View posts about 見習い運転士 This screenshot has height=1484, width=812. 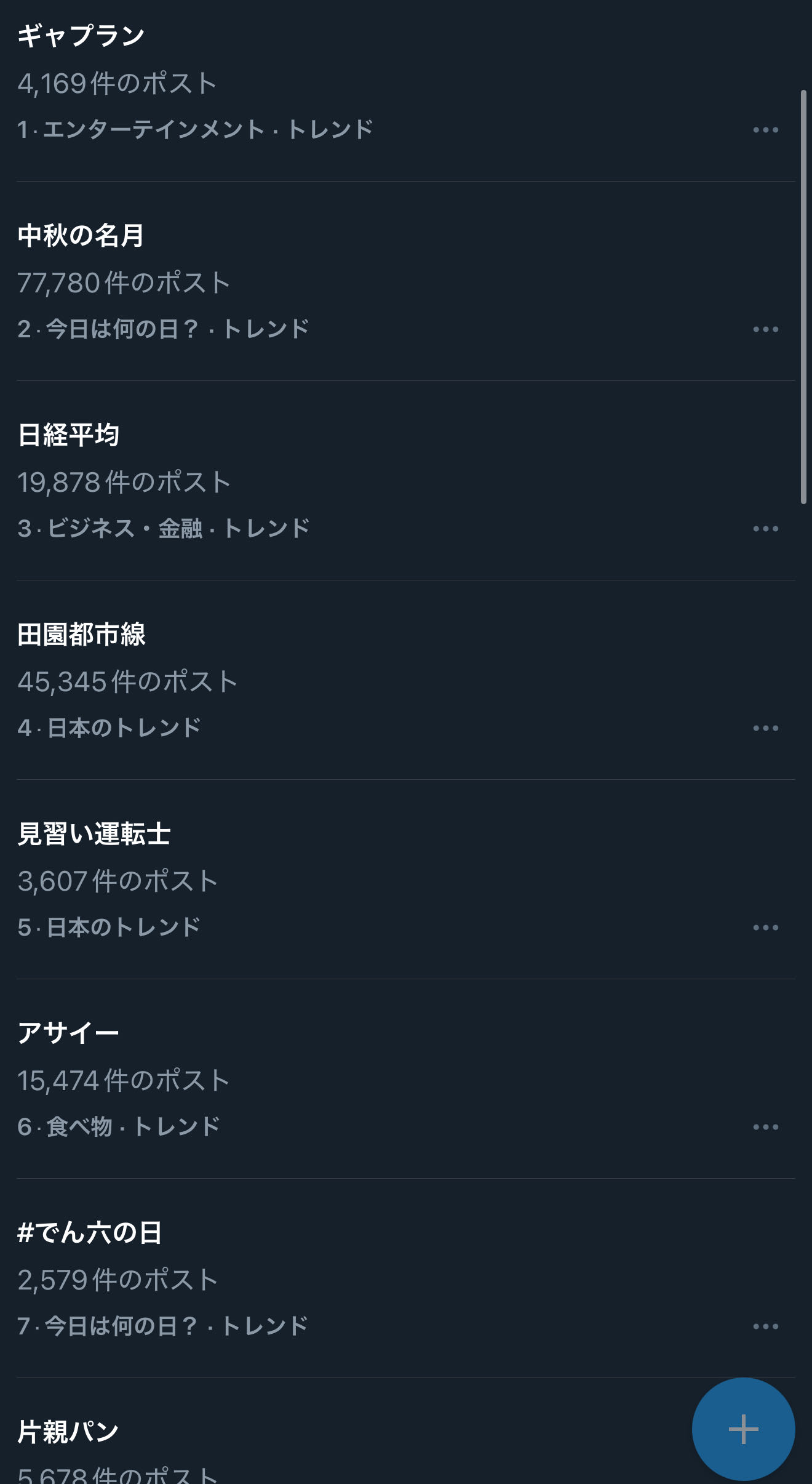(x=94, y=833)
